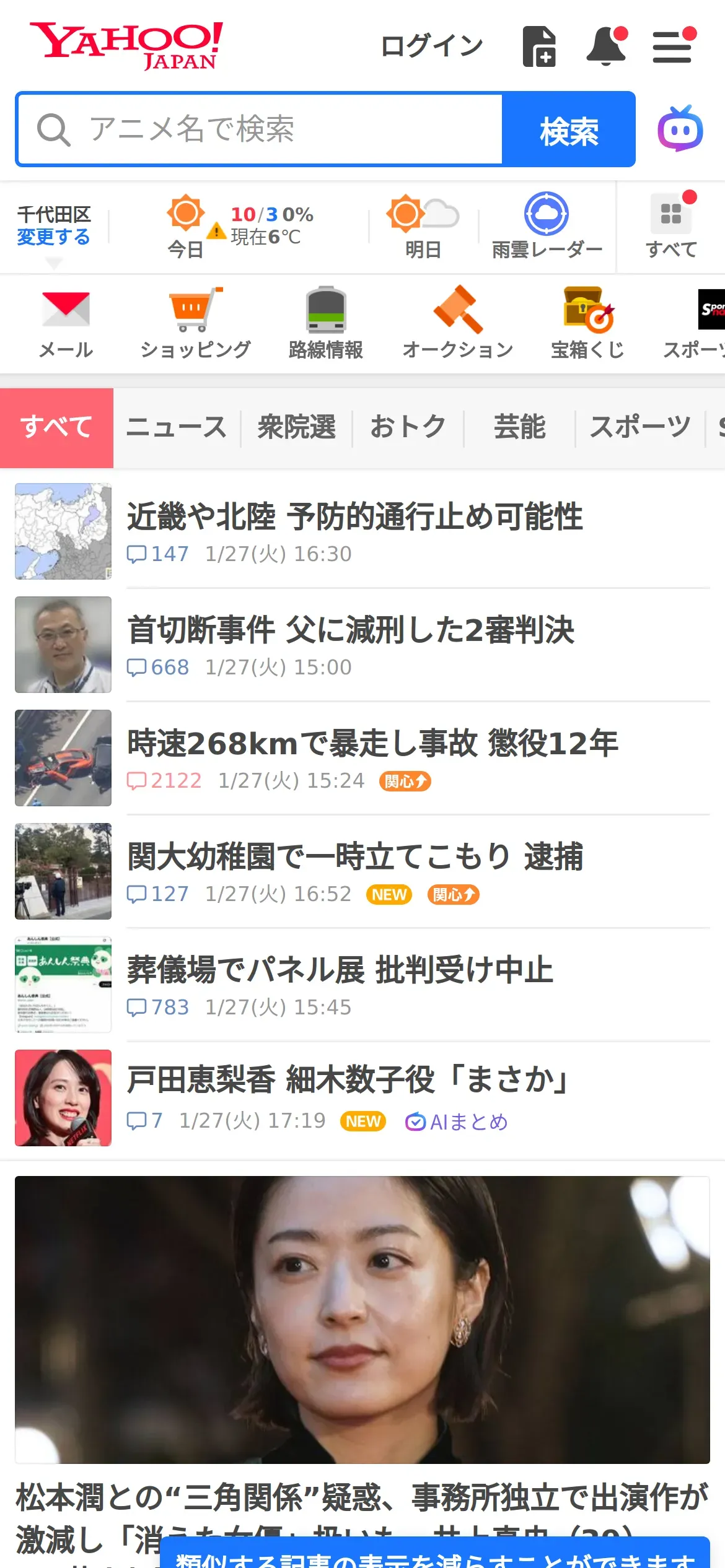
Task: Open article 時速268kmで暴走し事故 懲役12年
Action: click(x=372, y=743)
